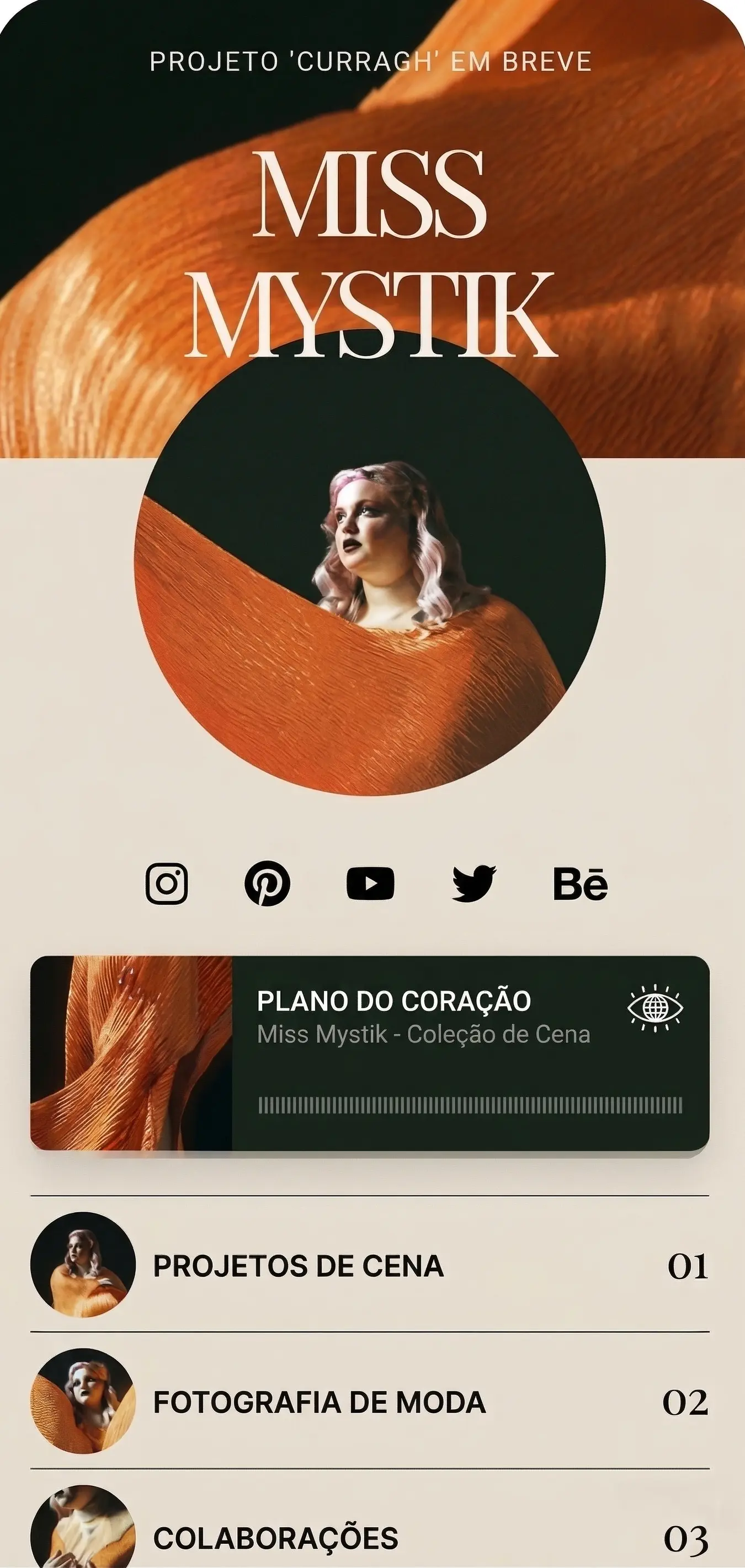Open the Twitter profile
745x1568 pixels.
474,883
